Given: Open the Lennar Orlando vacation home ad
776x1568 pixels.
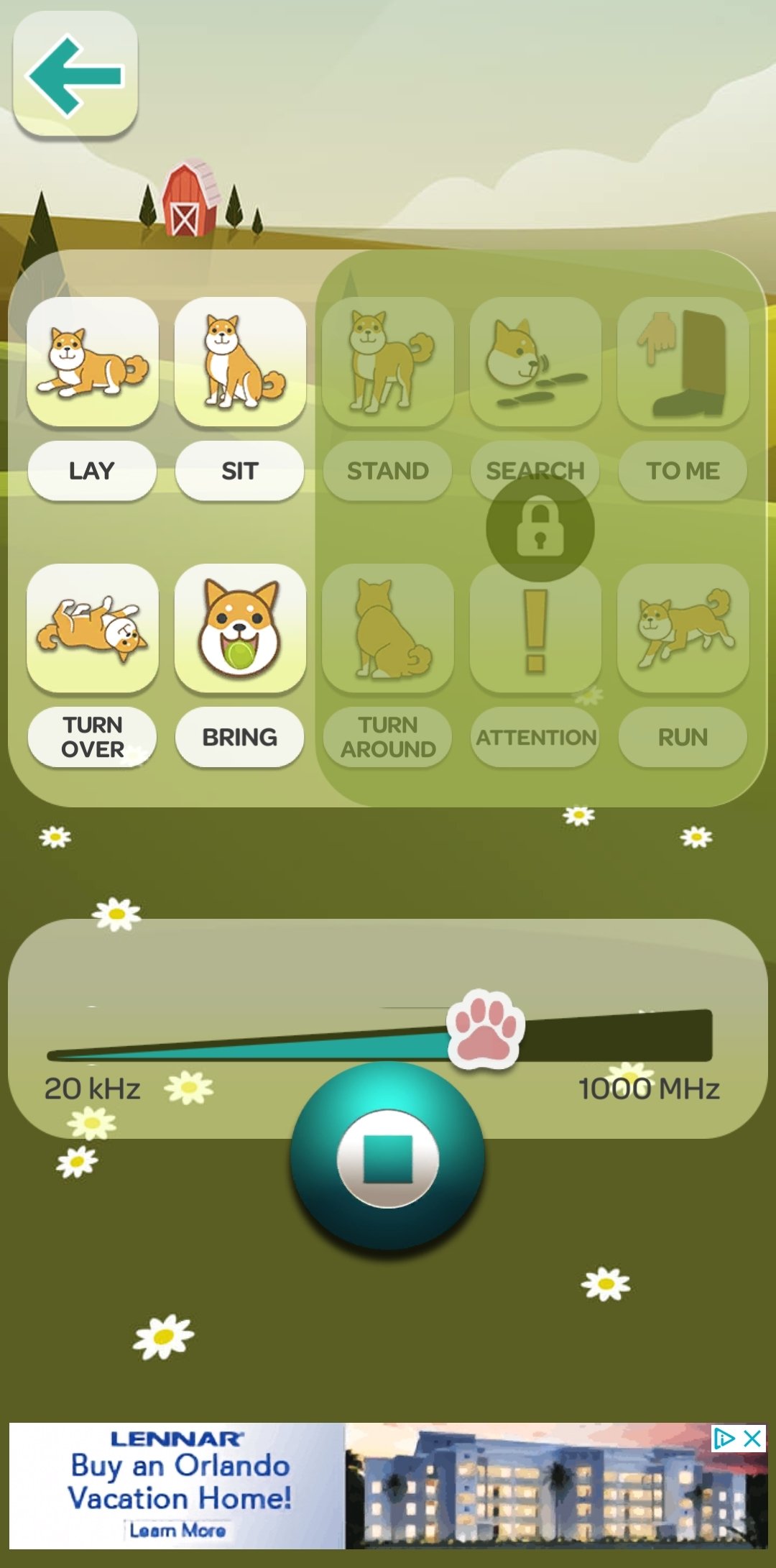Looking at the screenshot, I should [x=388, y=1485].
